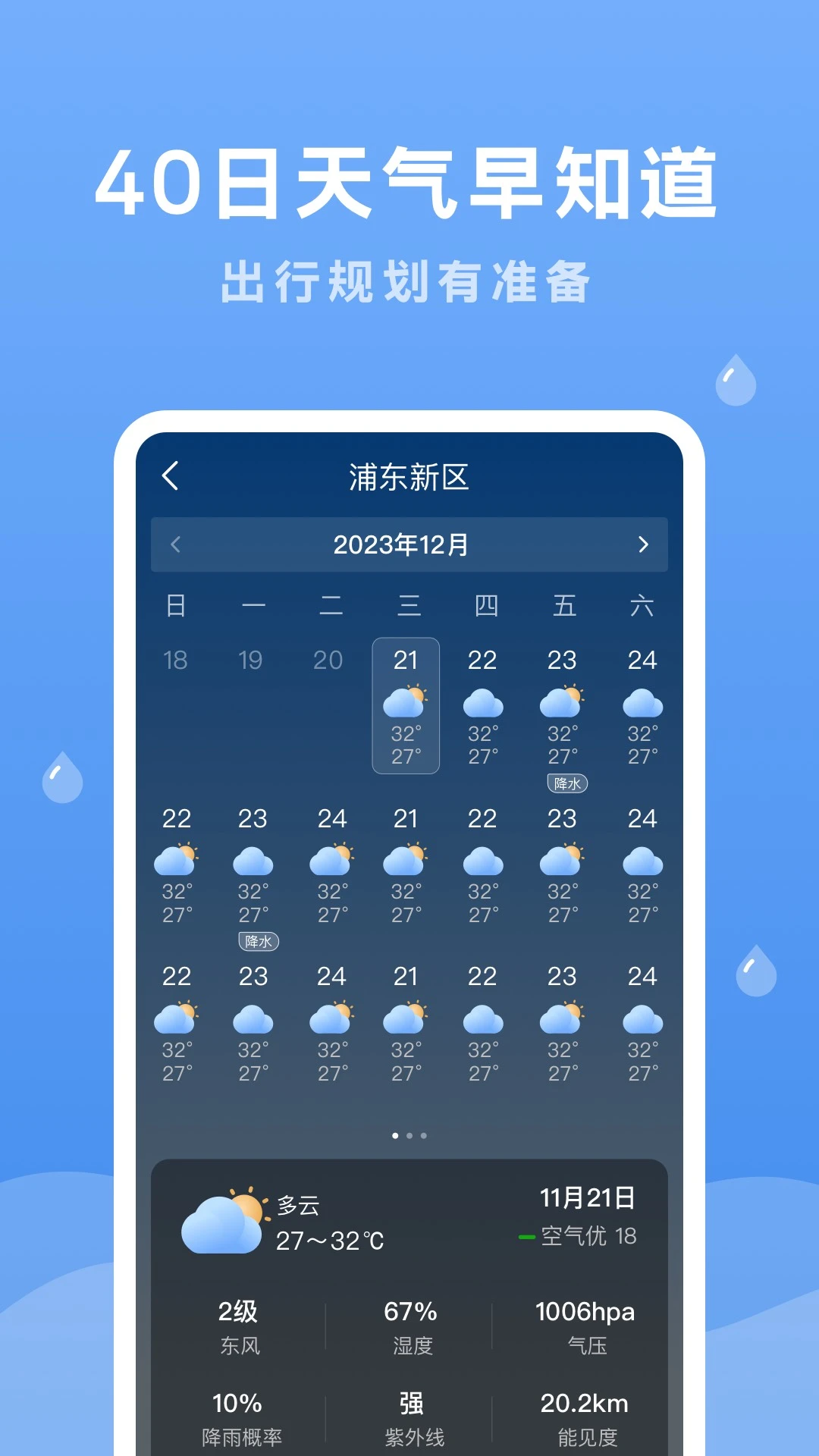Tap the 降水 badge under December 23

[x=566, y=783]
